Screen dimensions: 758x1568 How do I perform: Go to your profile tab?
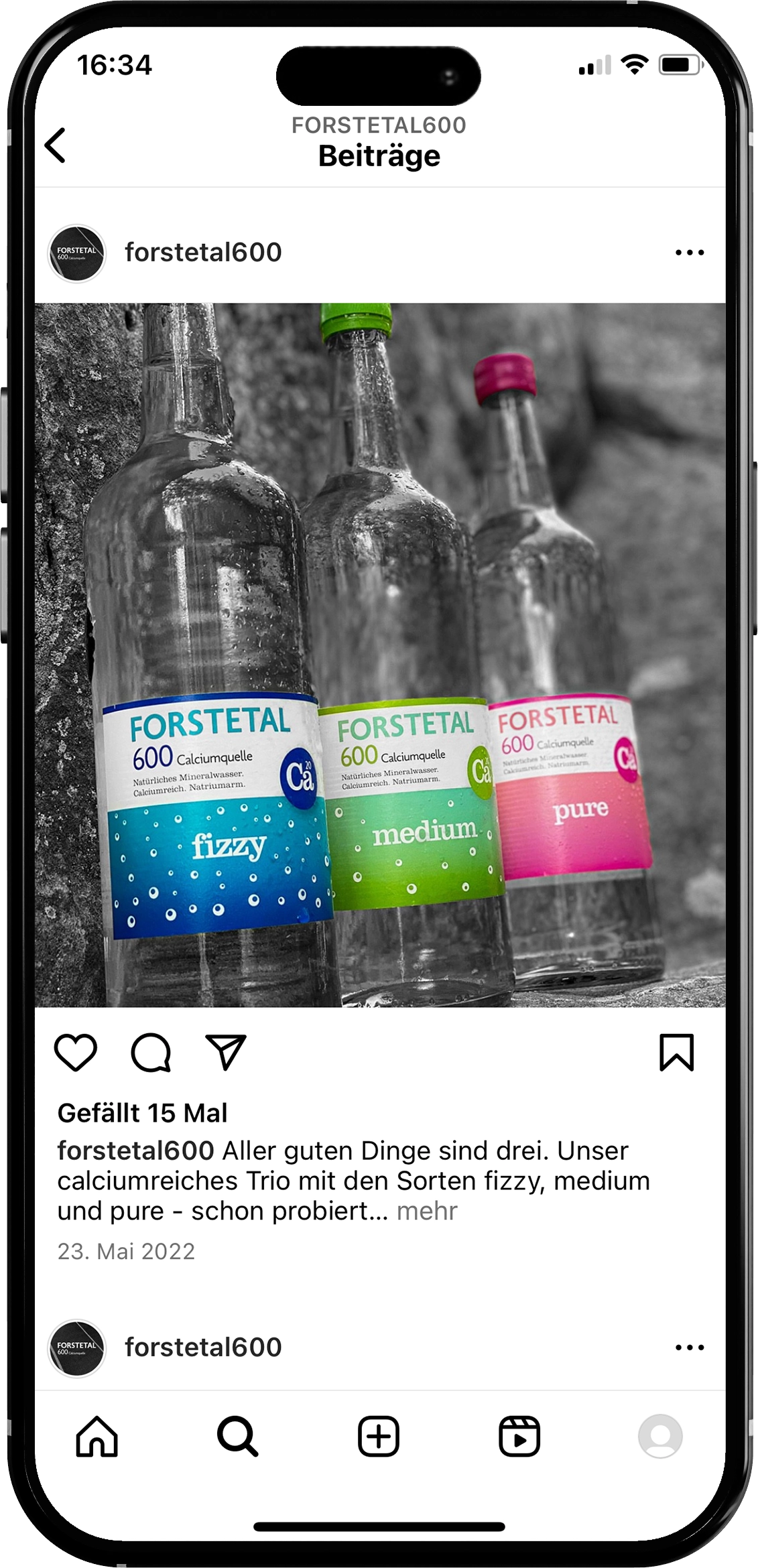click(660, 1436)
